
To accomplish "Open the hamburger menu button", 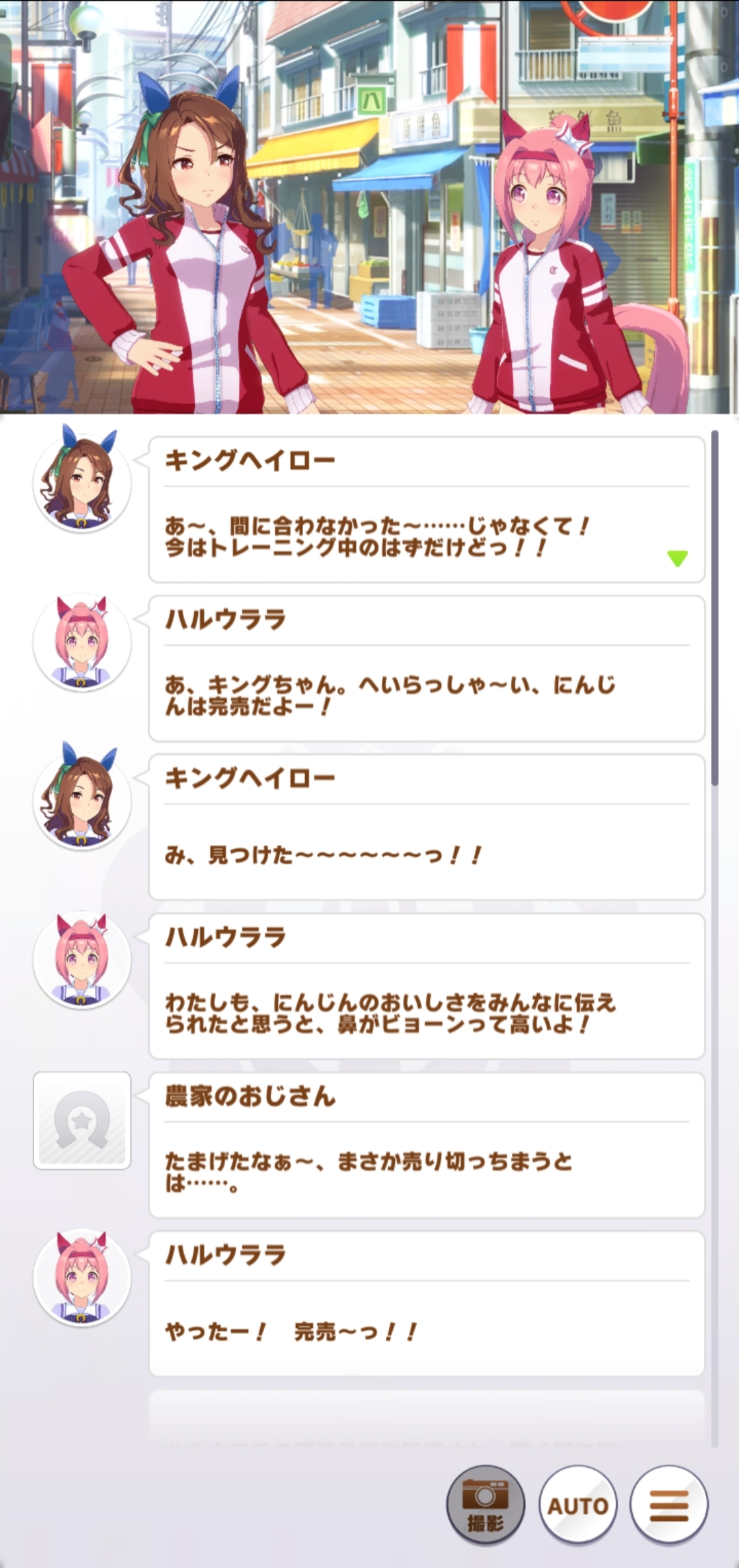I will tap(669, 1504).
